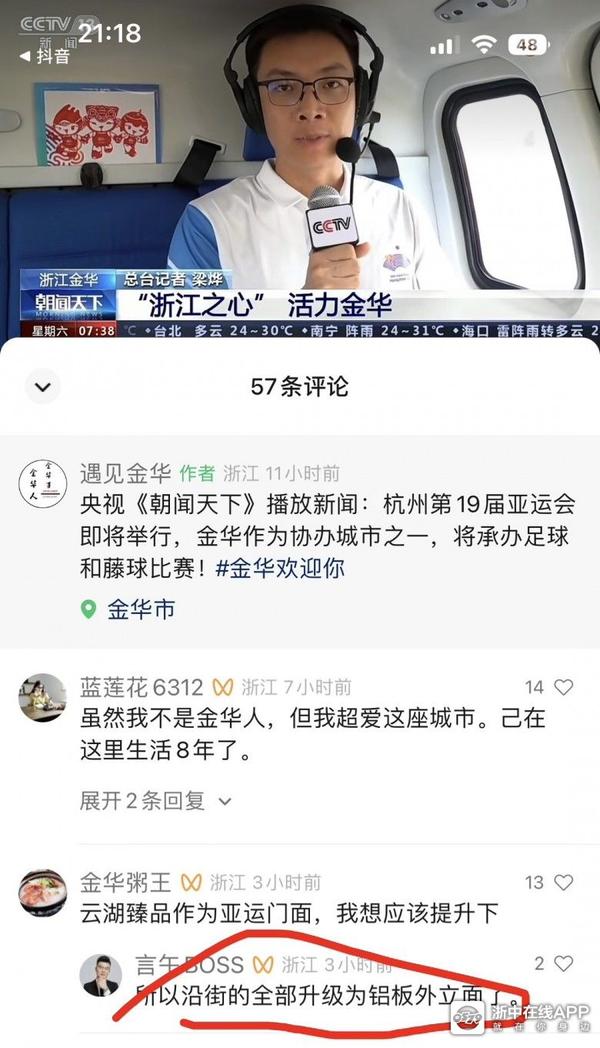Screen dimensions: 600x1048
Task: Tap the video above the comments
Action: coord(300,170)
